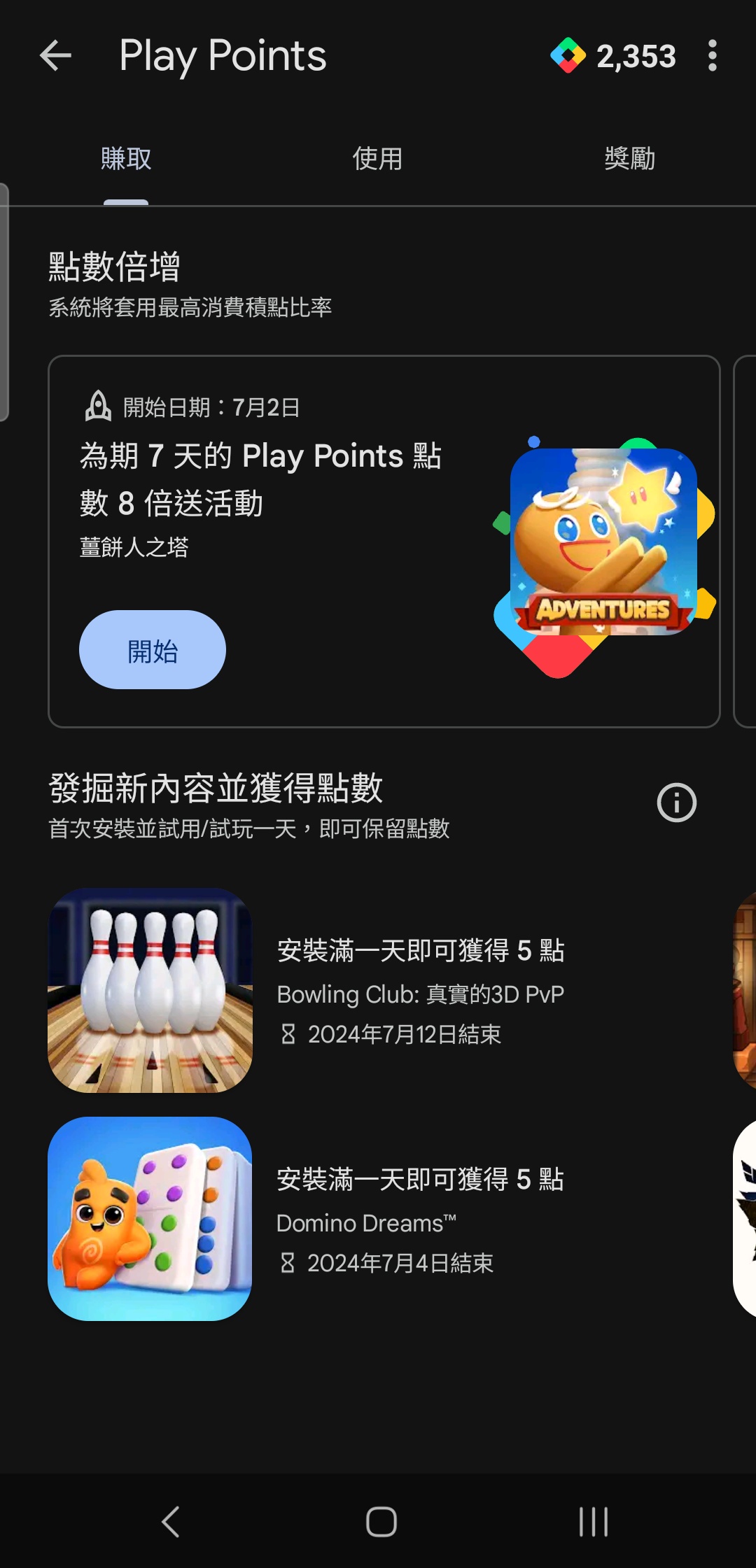Screen dimensions: 756x1568
Task: Show info about 發掘新內容並獲得點數
Action: pos(676,803)
